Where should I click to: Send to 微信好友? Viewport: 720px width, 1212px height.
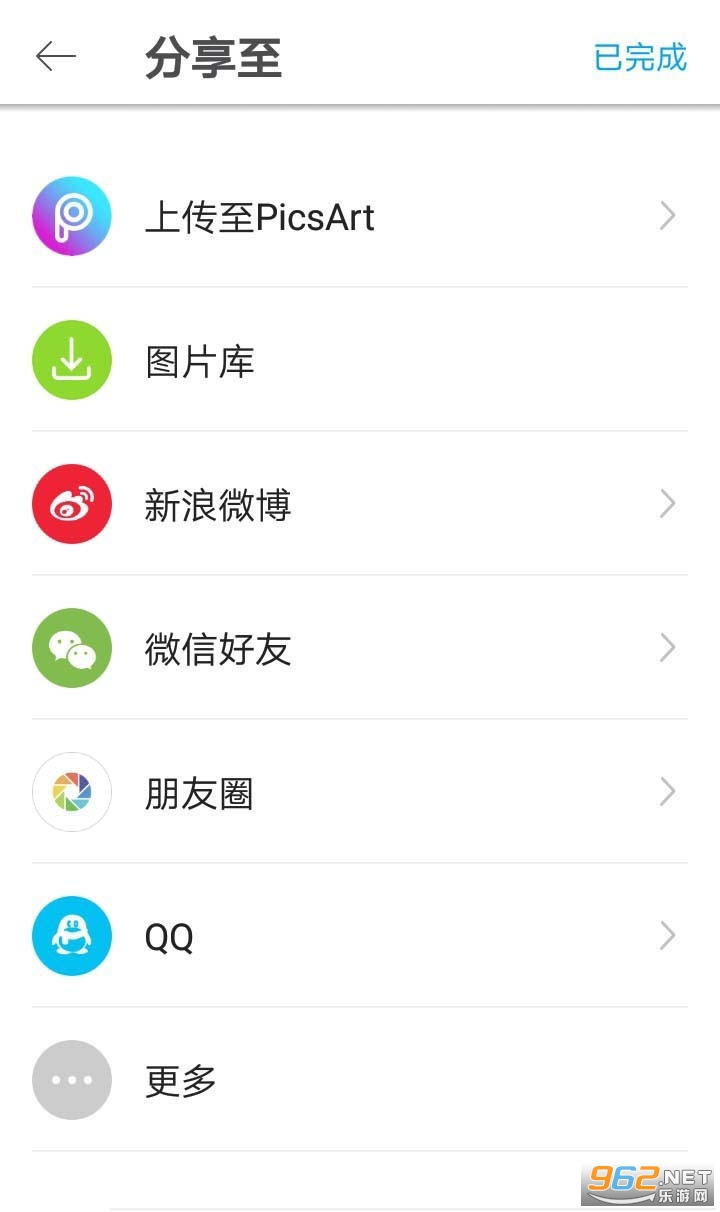(x=360, y=648)
